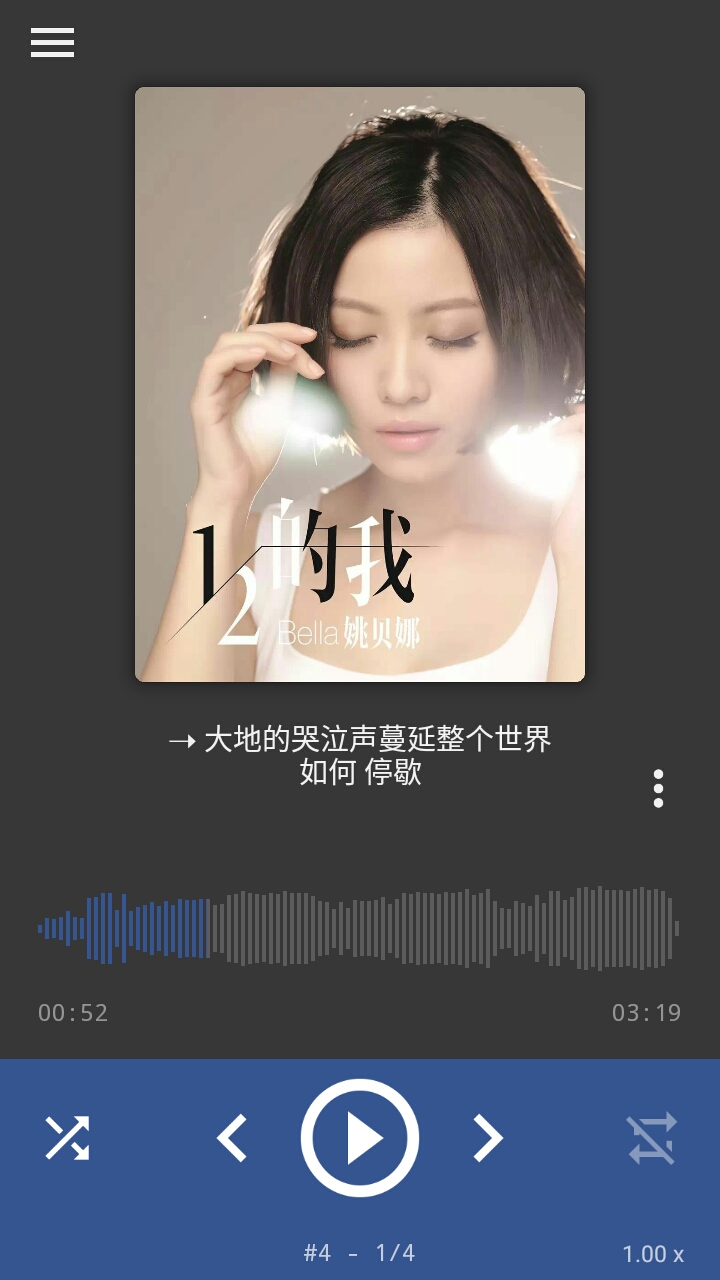The image size is (720, 1280).
Task: Tap the waveform seek bar
Action: coord(359,928)
